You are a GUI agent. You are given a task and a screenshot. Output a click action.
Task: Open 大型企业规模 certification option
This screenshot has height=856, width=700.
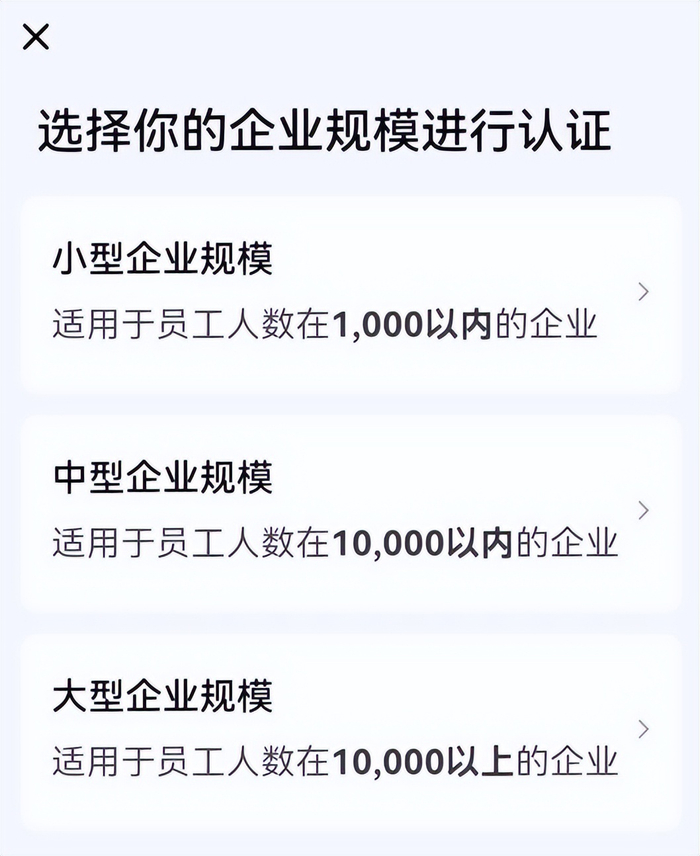pyautogui.click(x=350, y=730)
